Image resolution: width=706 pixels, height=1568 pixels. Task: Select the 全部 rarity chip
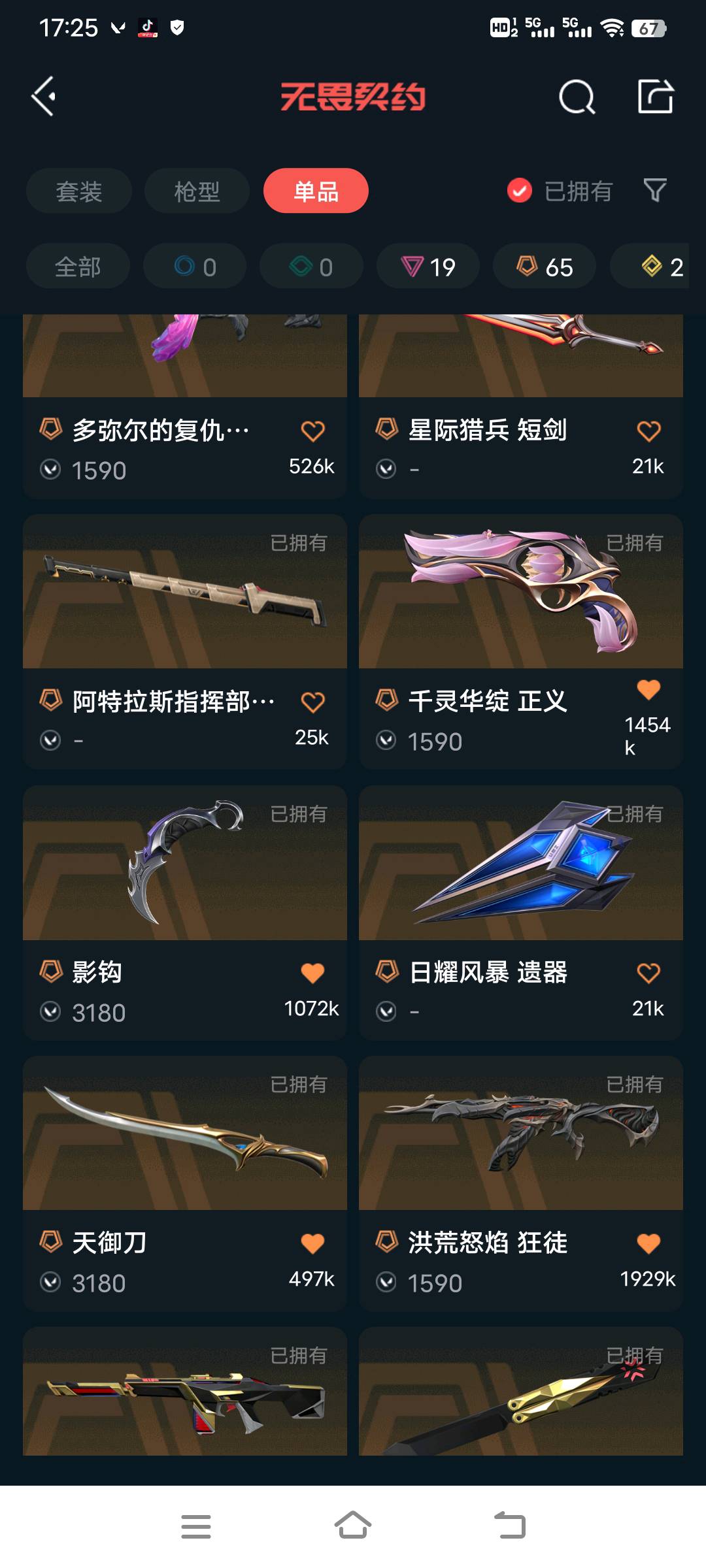point(78,267)
